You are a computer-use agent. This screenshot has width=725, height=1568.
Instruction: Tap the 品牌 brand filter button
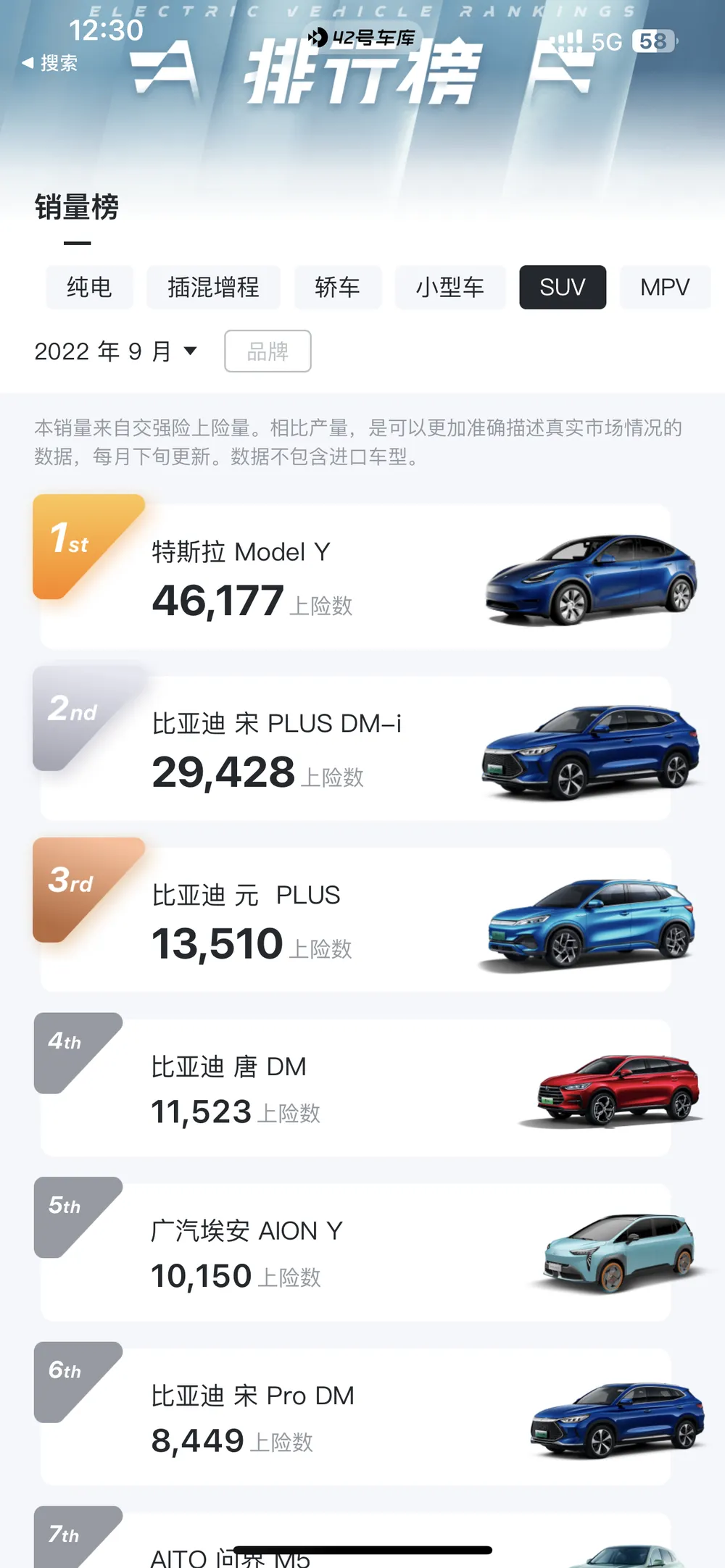pos(268,351)
